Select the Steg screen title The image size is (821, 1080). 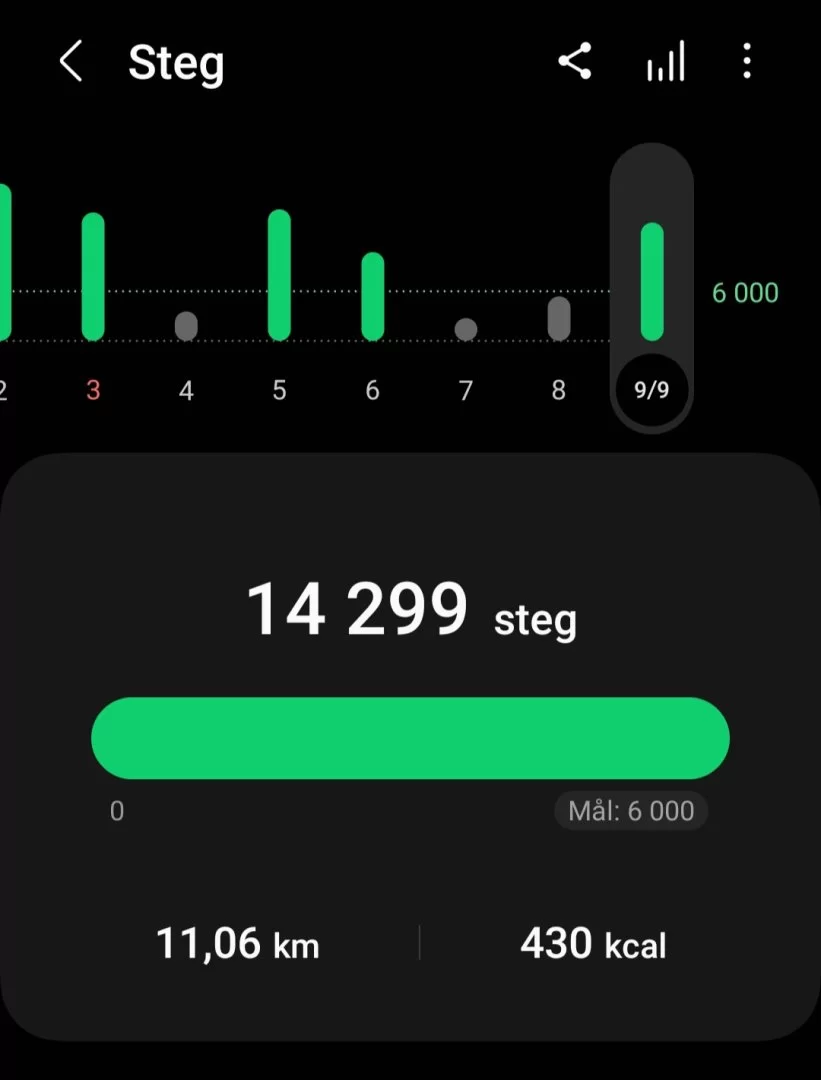(x=177, y=63)
